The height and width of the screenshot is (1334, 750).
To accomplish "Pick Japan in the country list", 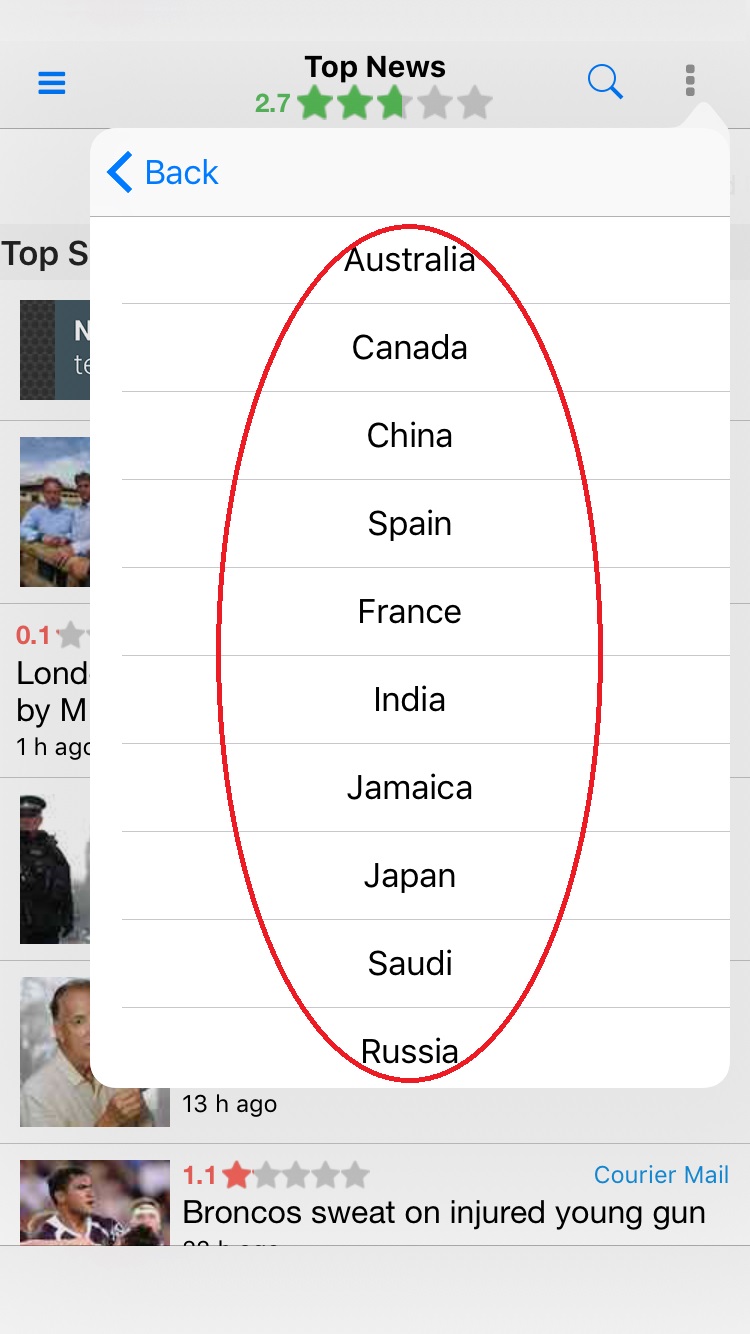I will pyautogui.click(x=410, y=876).
